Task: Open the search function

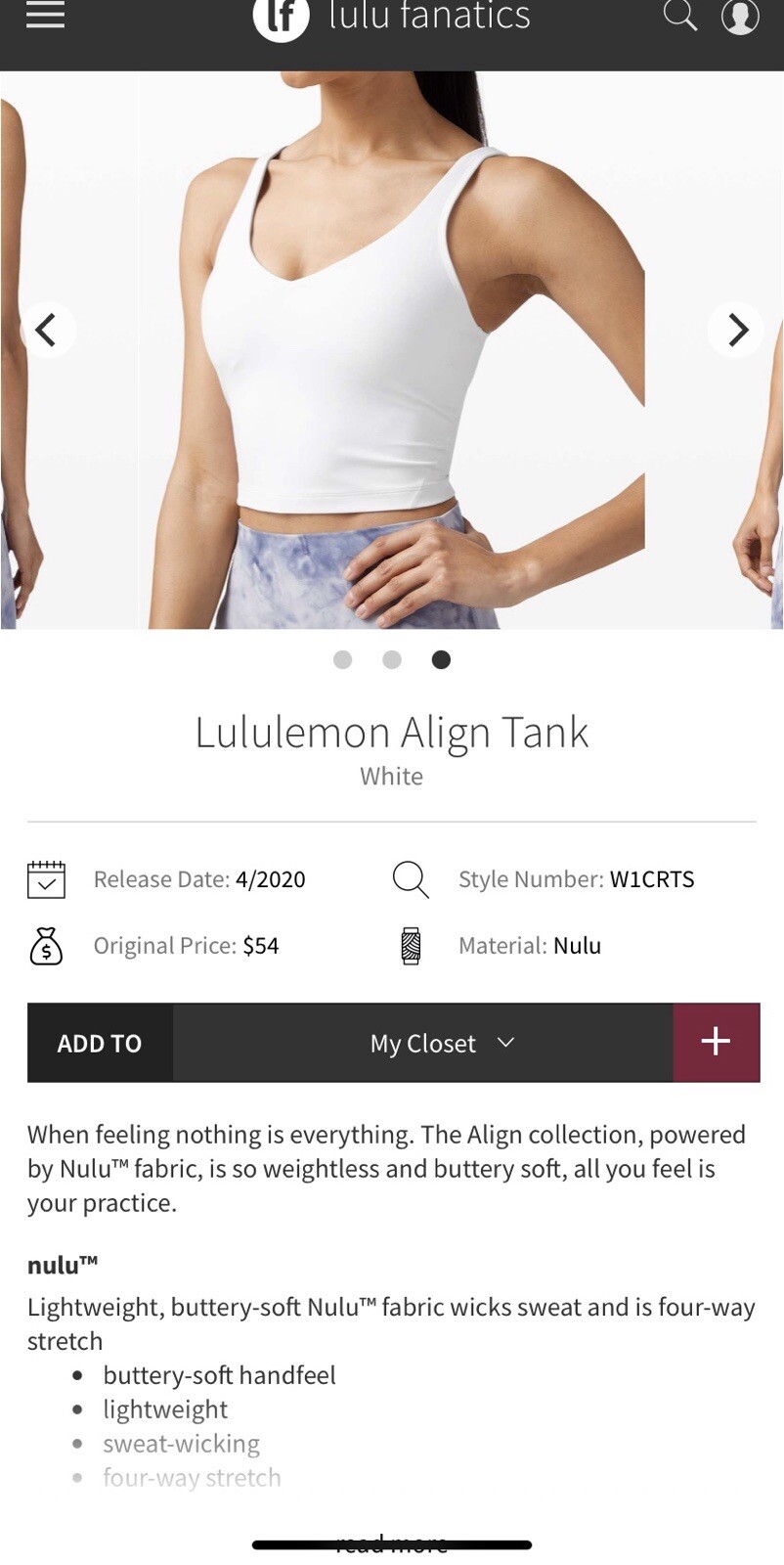Action: pyautogui.click(x=681, y=17)
